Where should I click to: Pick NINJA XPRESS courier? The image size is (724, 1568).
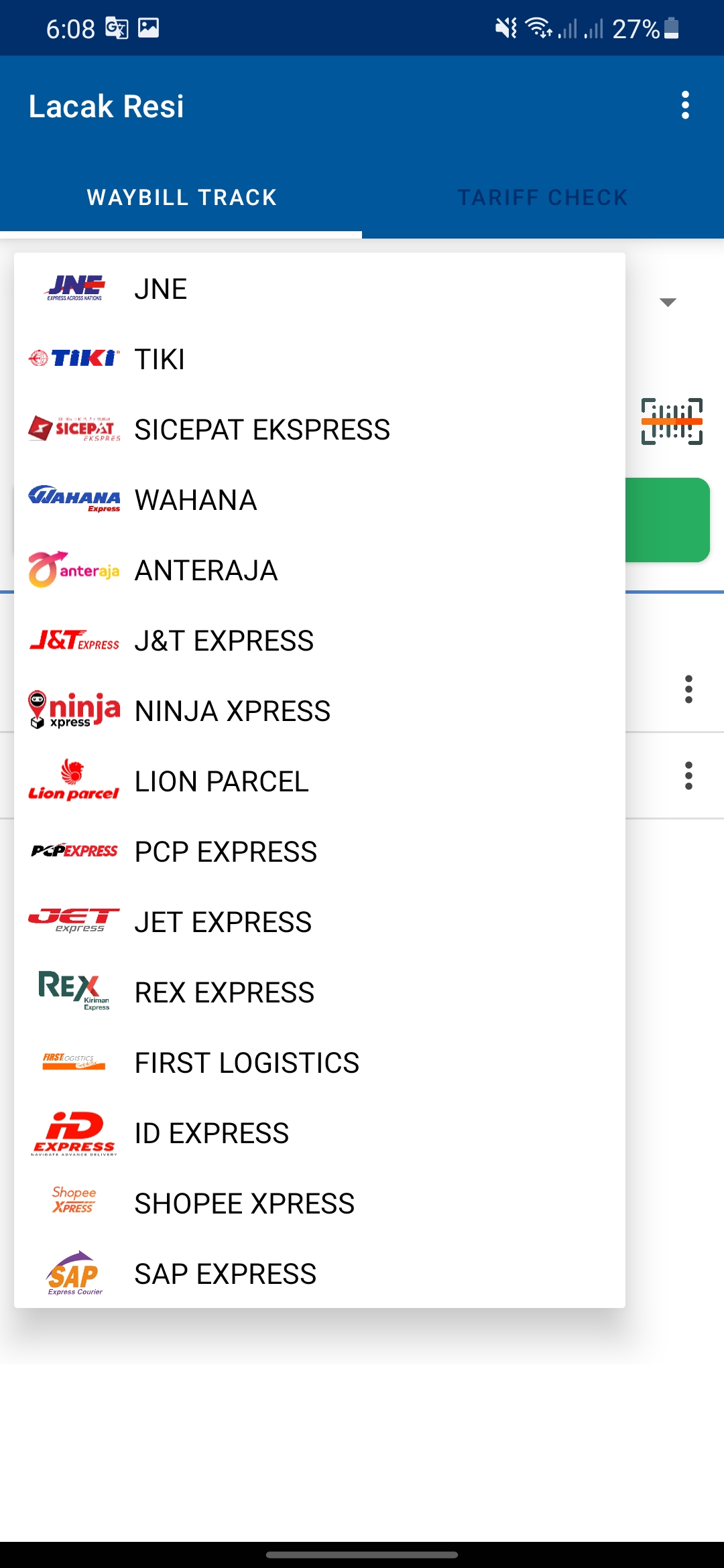(319, 711)
